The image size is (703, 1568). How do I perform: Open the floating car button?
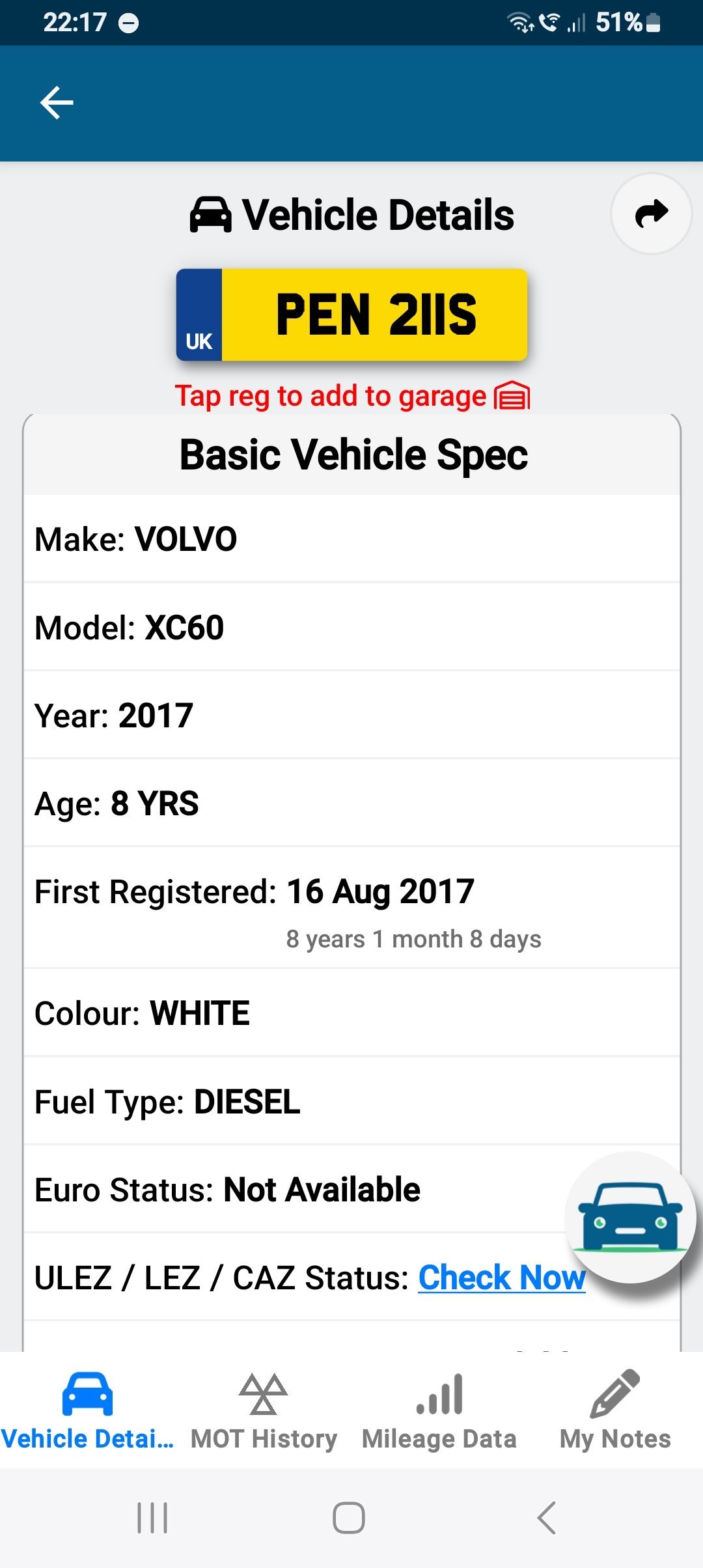click(630, 1218)
